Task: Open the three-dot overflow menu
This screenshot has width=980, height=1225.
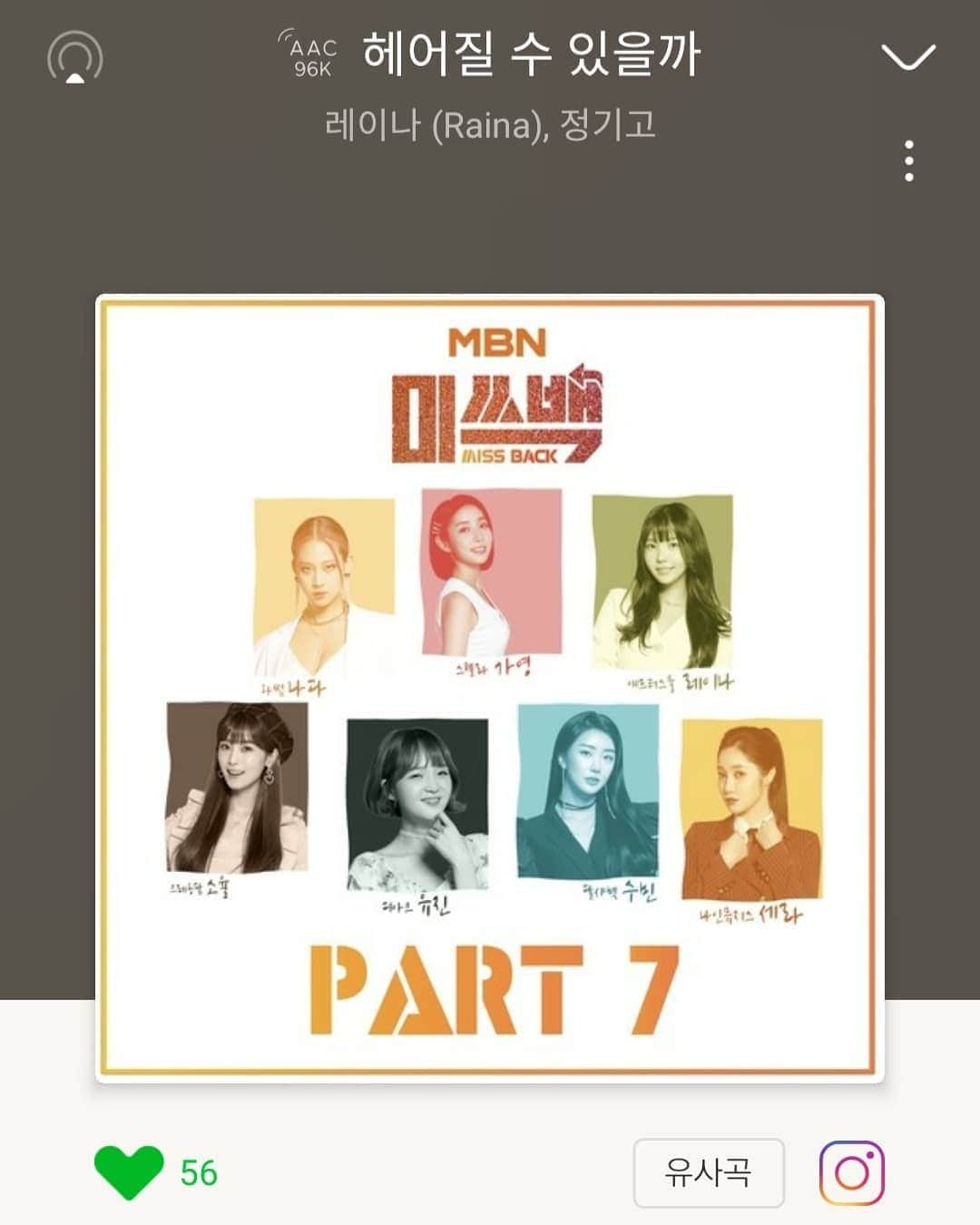Action: (x=908, y=161)
